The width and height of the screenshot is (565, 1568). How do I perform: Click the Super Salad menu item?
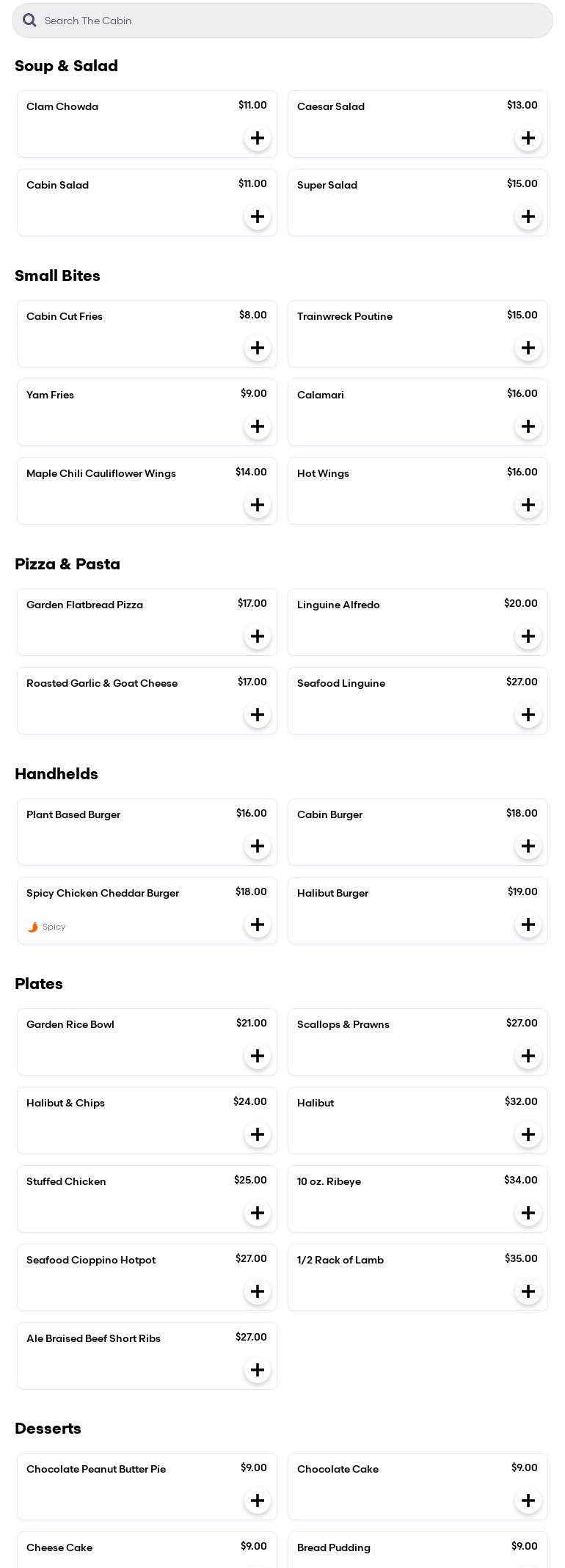(418, 203)
